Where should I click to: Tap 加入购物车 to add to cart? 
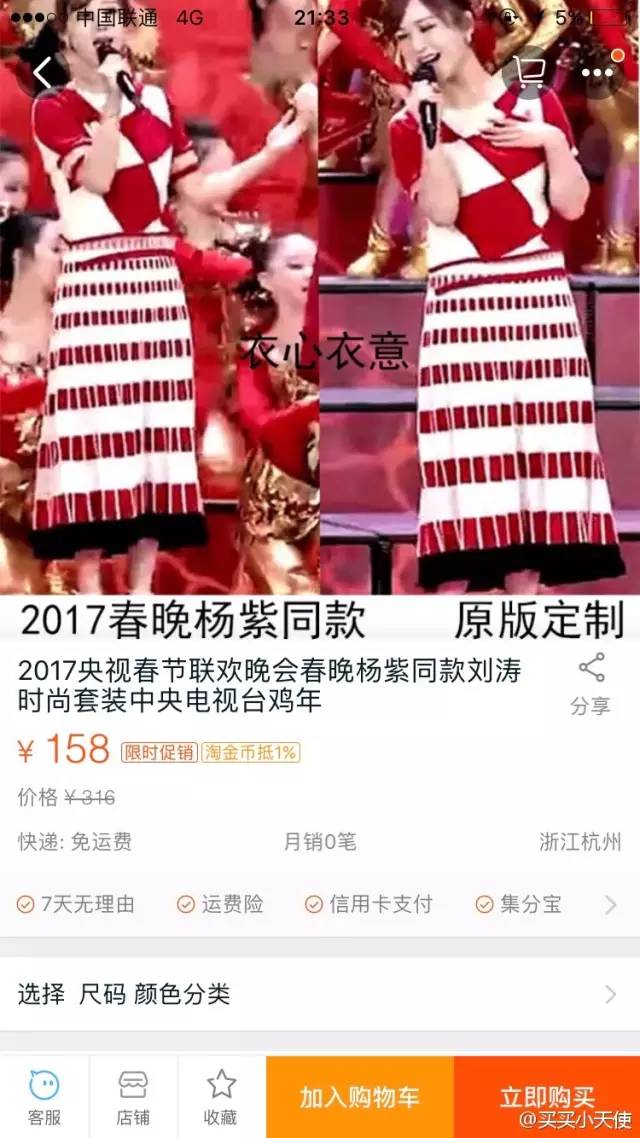point(360,1097)
